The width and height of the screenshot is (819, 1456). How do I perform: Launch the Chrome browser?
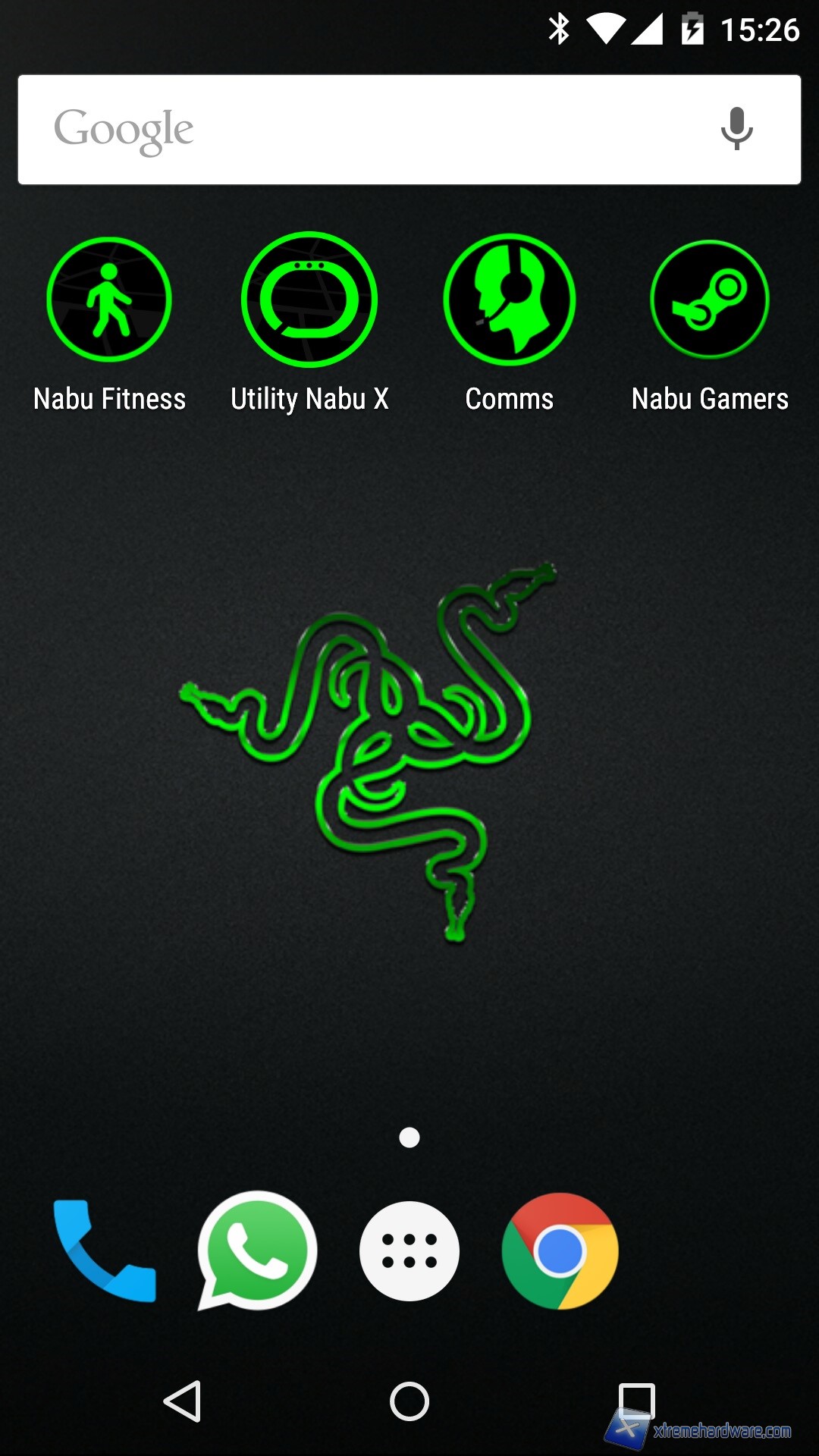coord(560,1251)
